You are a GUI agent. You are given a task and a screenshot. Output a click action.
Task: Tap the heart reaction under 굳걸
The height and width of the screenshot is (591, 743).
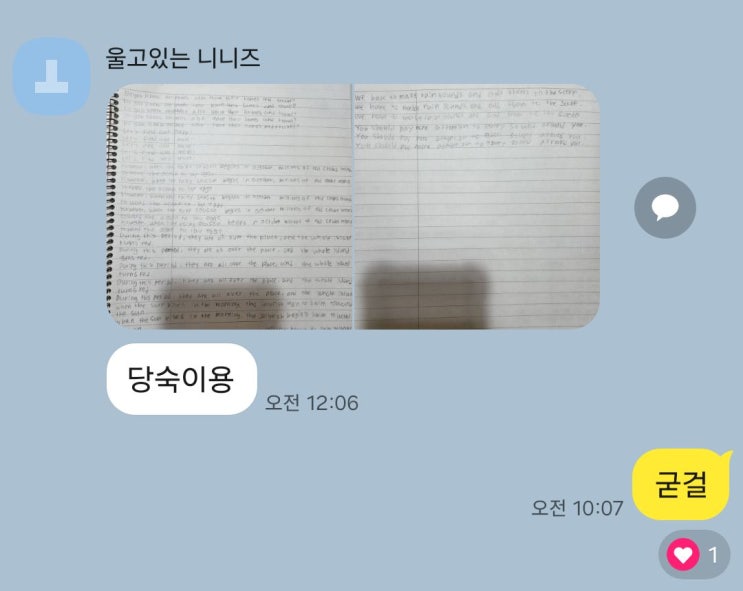(694, 556)
